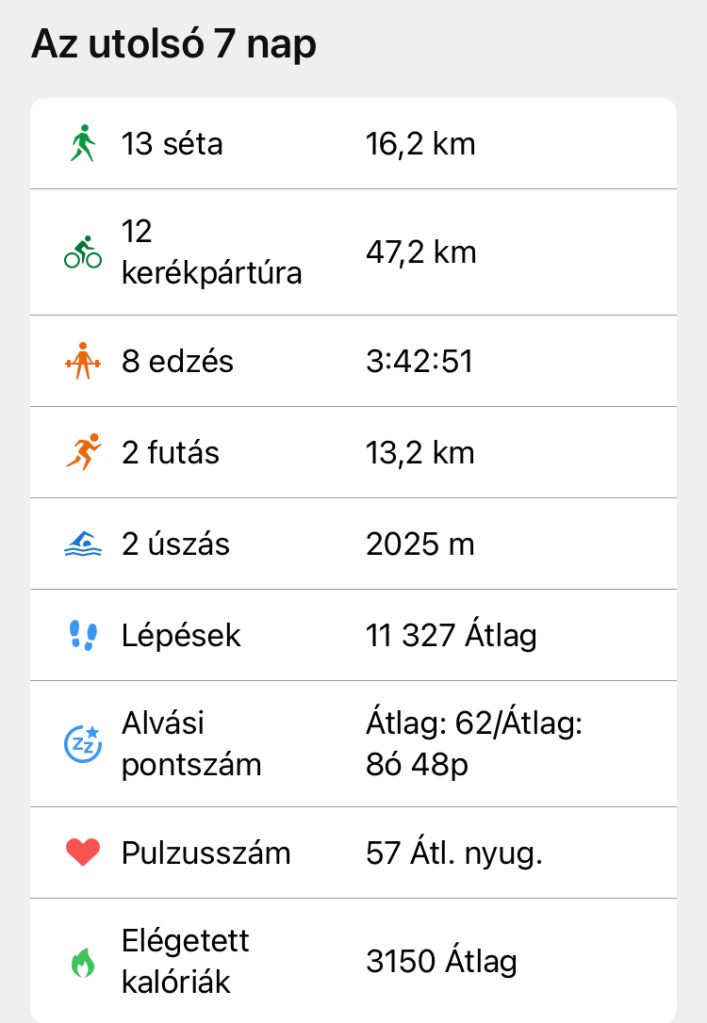The width and height of the screenshot is (707, 1023).
Task: View the Lépések steps average
Action: pyautogui.click(x=353, y=635)
